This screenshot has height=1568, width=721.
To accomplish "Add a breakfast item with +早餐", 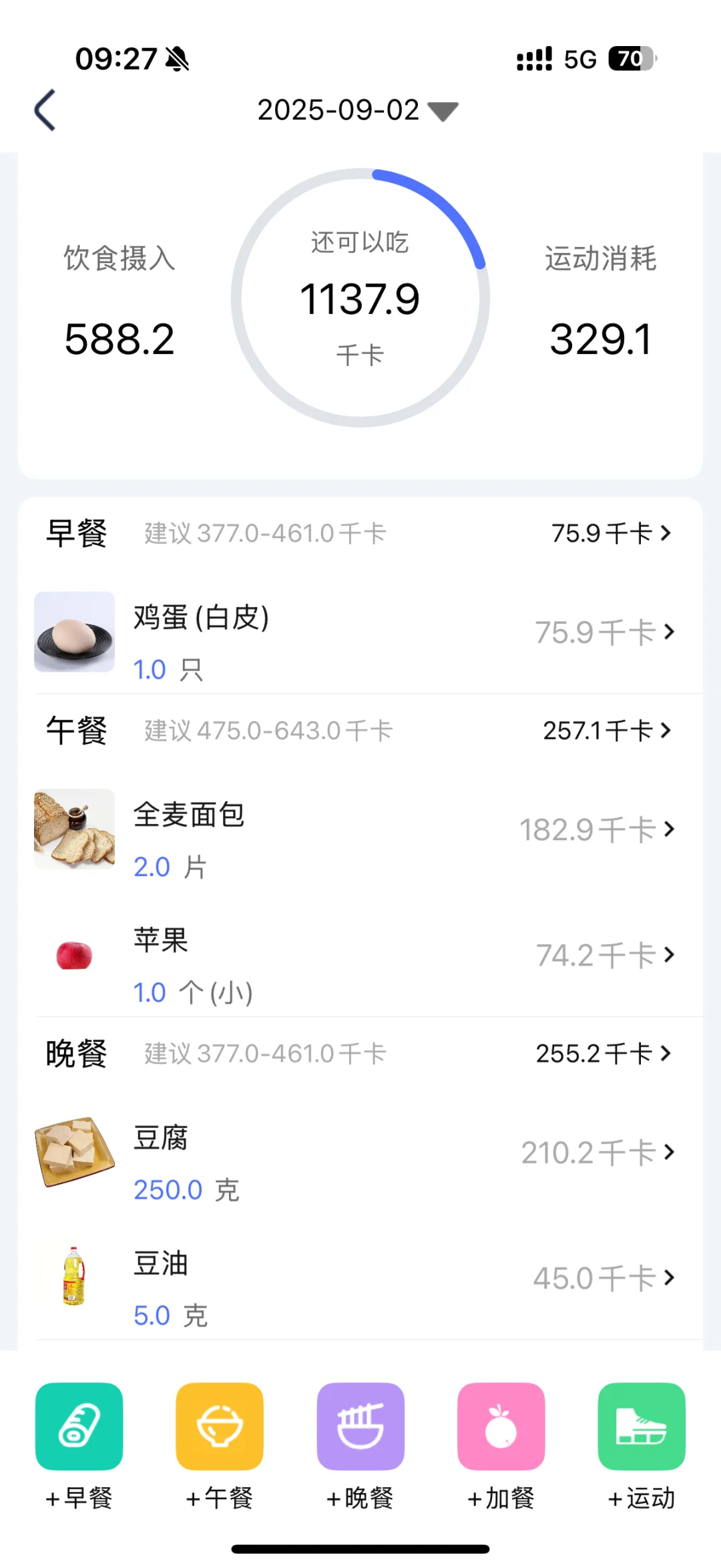I will (x=79, y=1445).
